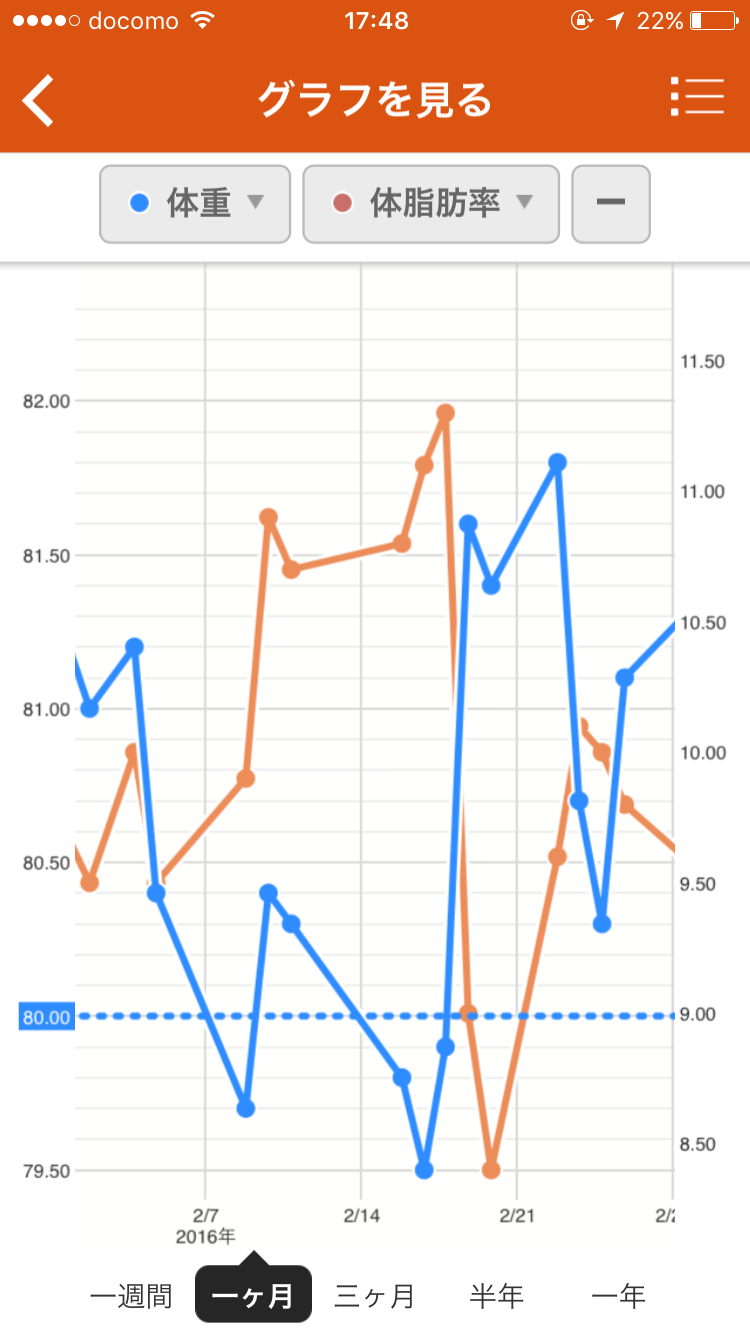Show the 半年 graph range
Screen dimensions: 750x1334
click(497, 1296)
